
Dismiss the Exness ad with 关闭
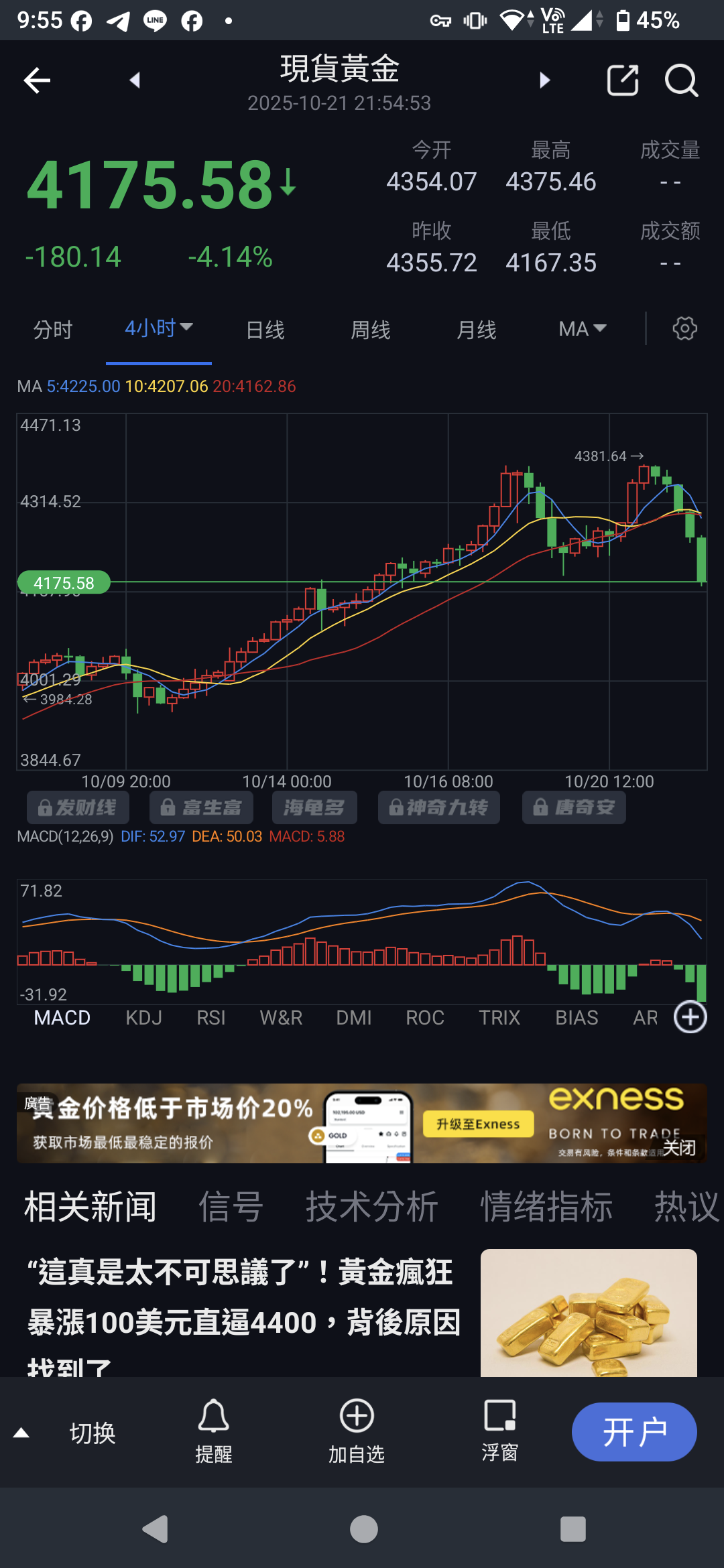click(x=679, y=1147)
